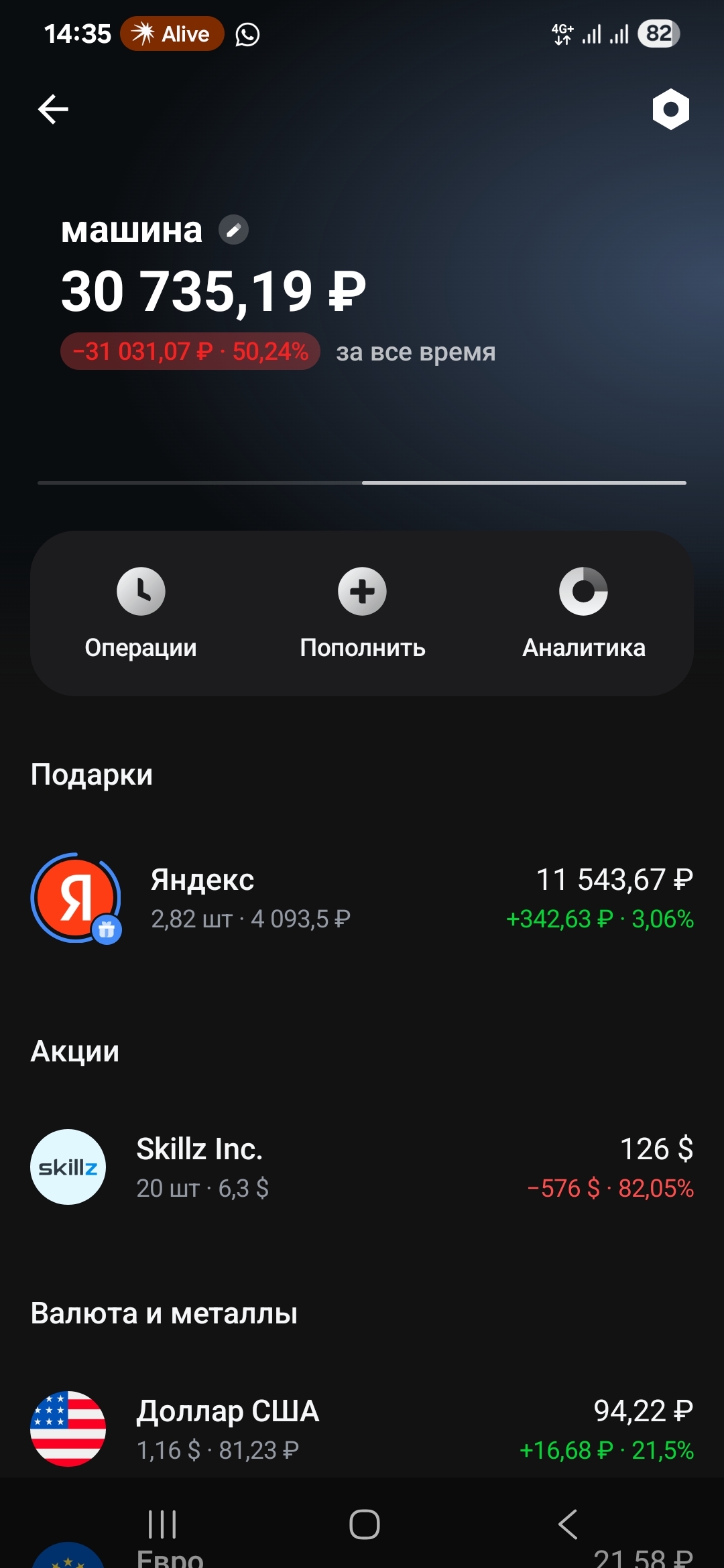Open the Яндекс gift stock position
The image size is (724, 1568).
tap(362, 898)
